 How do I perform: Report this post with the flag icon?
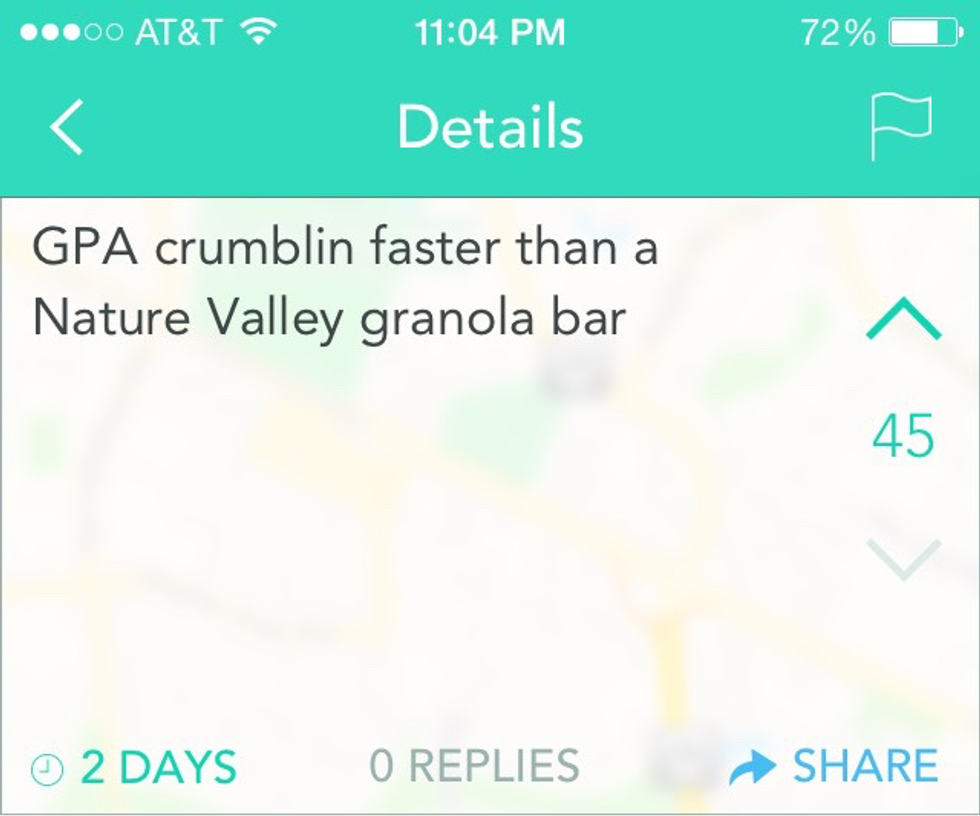tap(900, 127)
